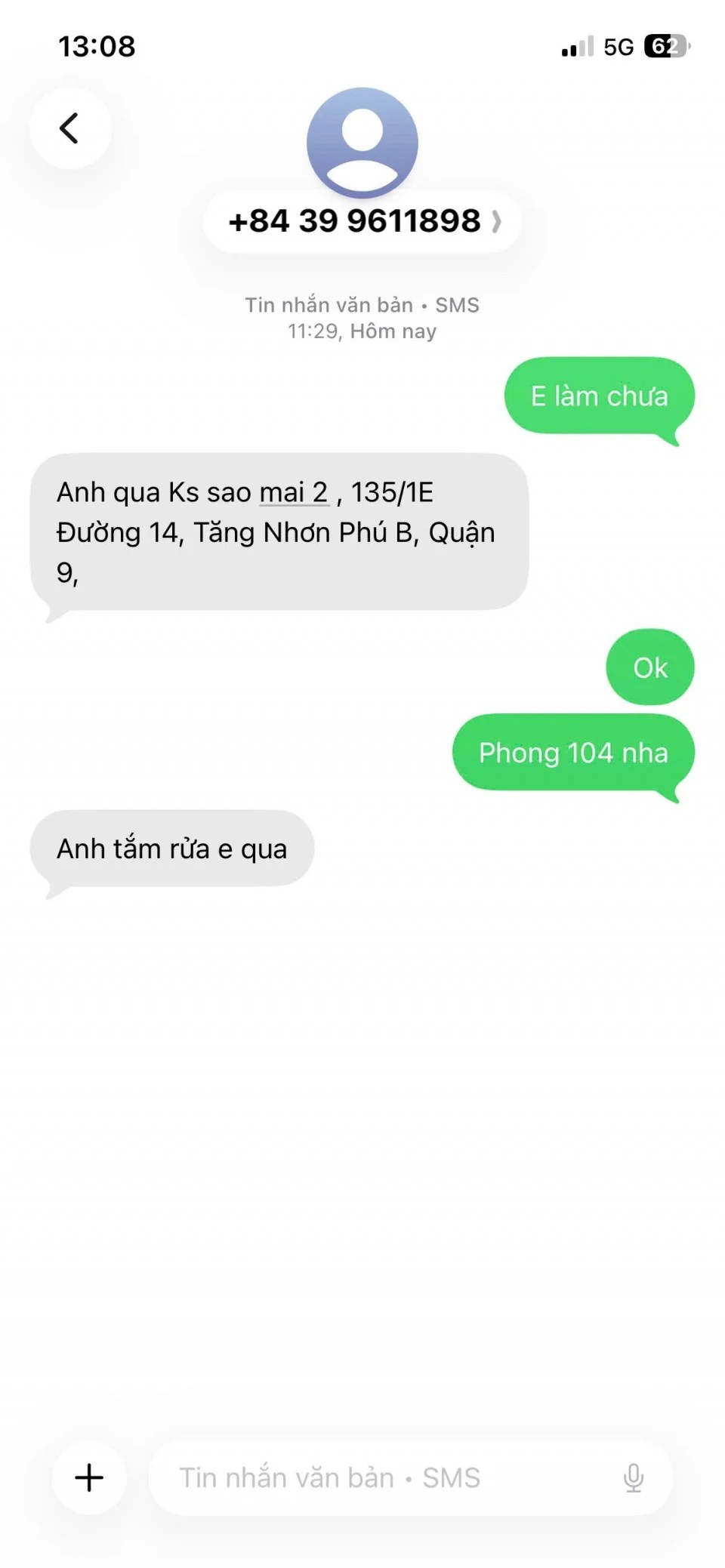Open the plus attachments menu
The height and width of the screenshot is (1568, 725).
[89, 1477]
